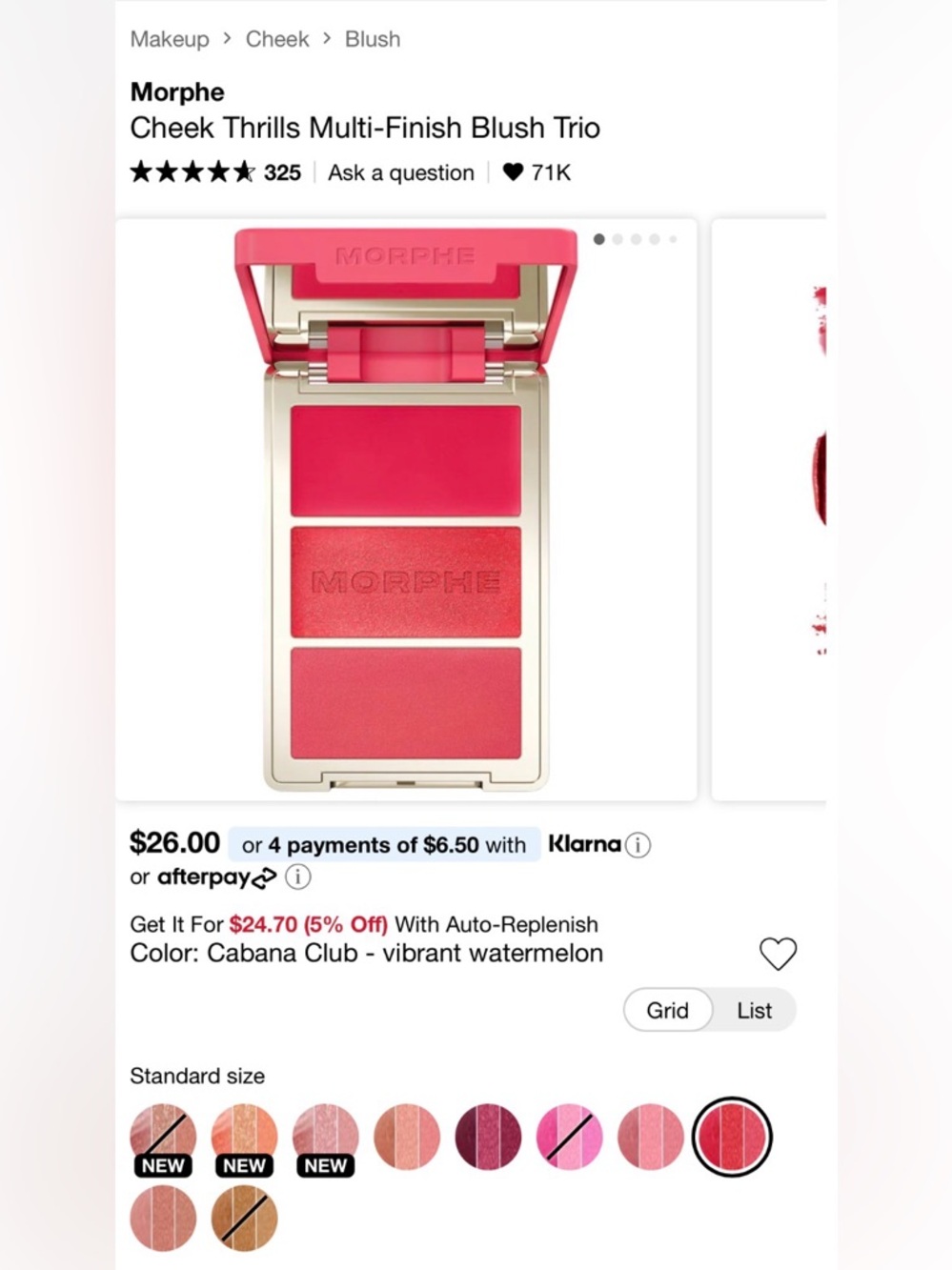Switch product swatches to List view
952x1270 pixels.
coord(754,1010)
